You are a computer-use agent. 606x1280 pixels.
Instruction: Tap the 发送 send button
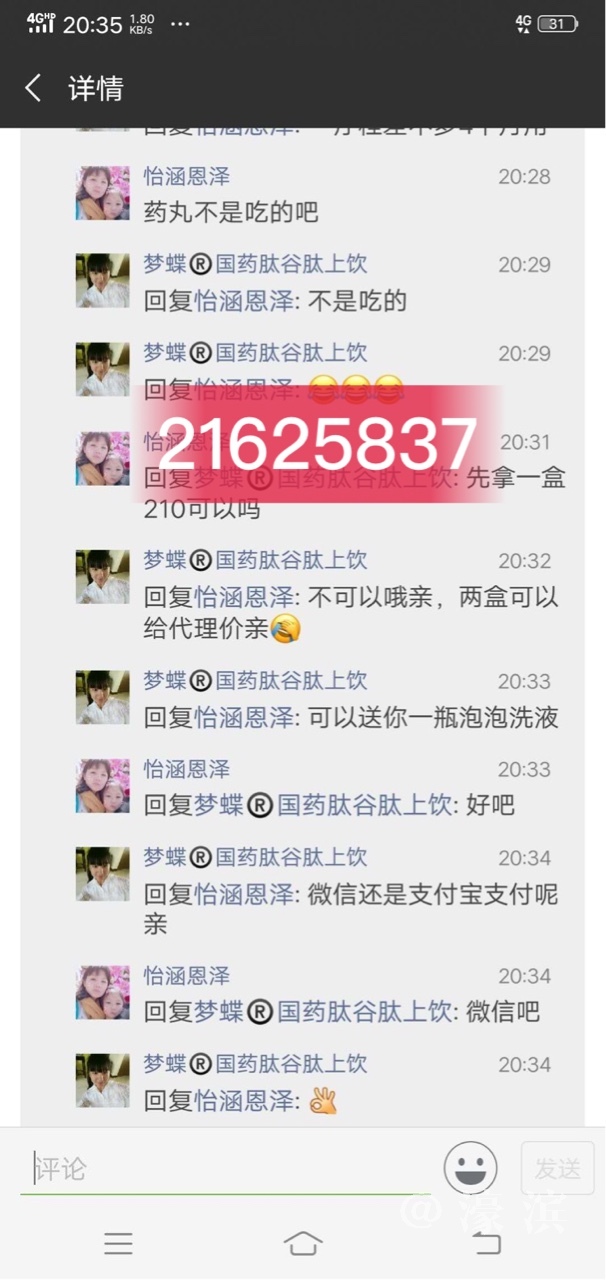click(x=557, y=1168)
